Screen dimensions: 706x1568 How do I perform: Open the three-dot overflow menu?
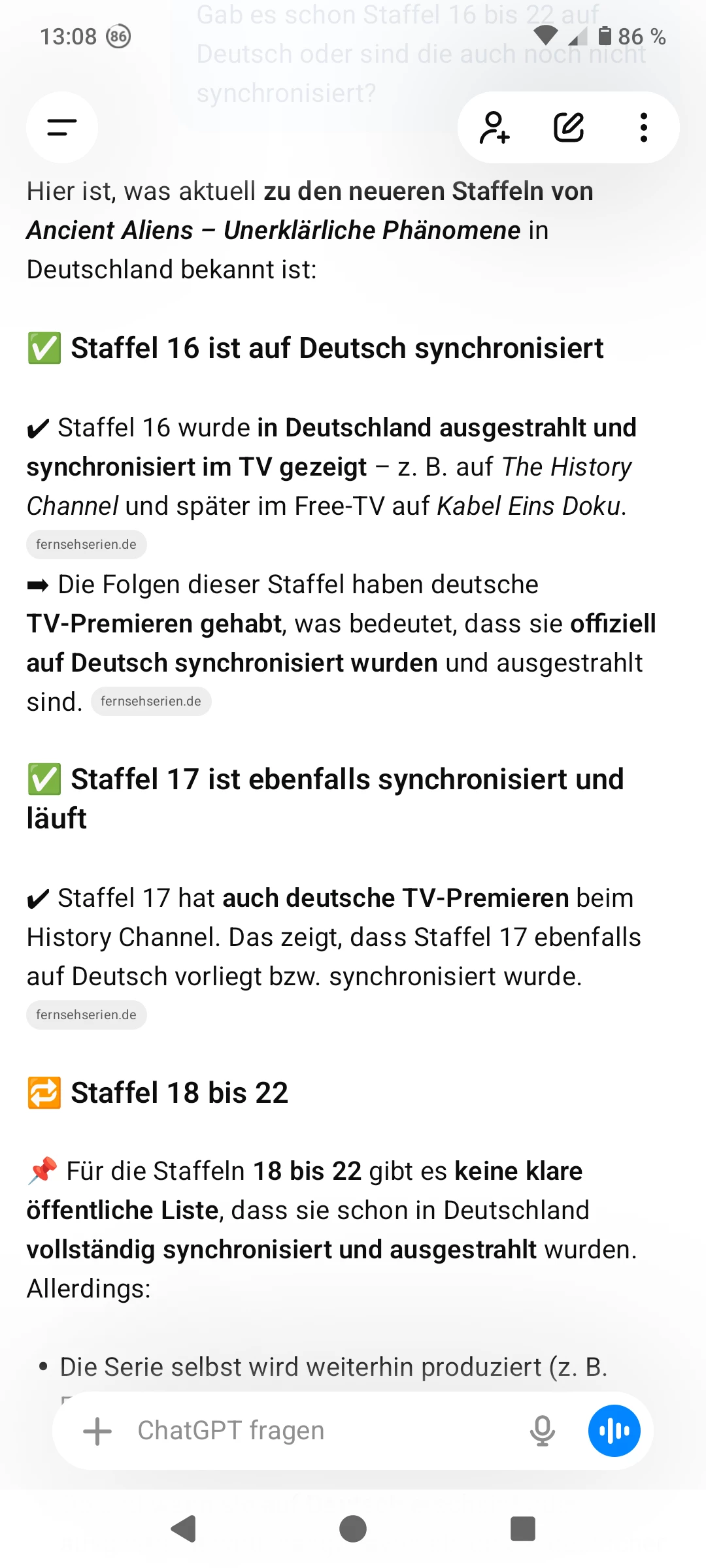click(x=644, y=127)
